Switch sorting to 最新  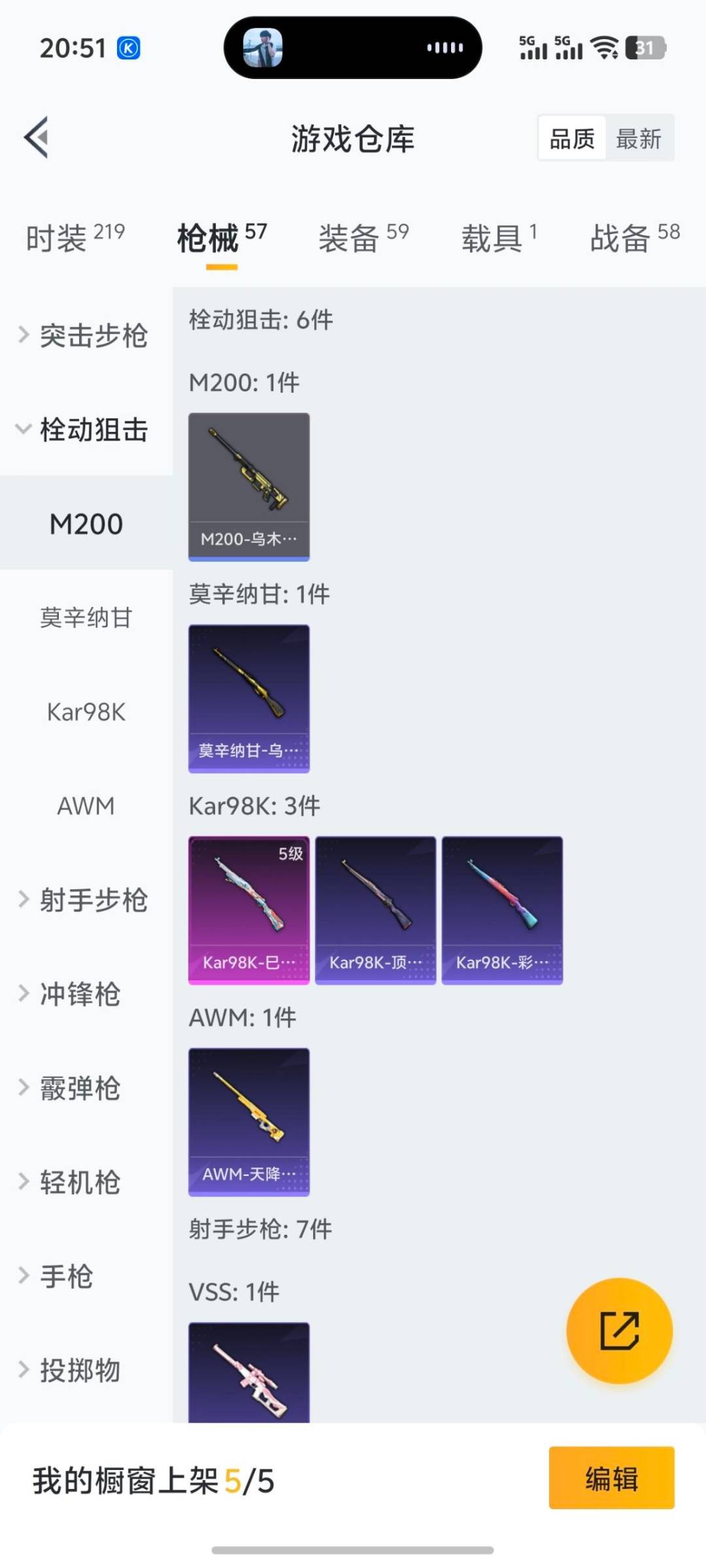pyautogui.click(x=639, y=138)
